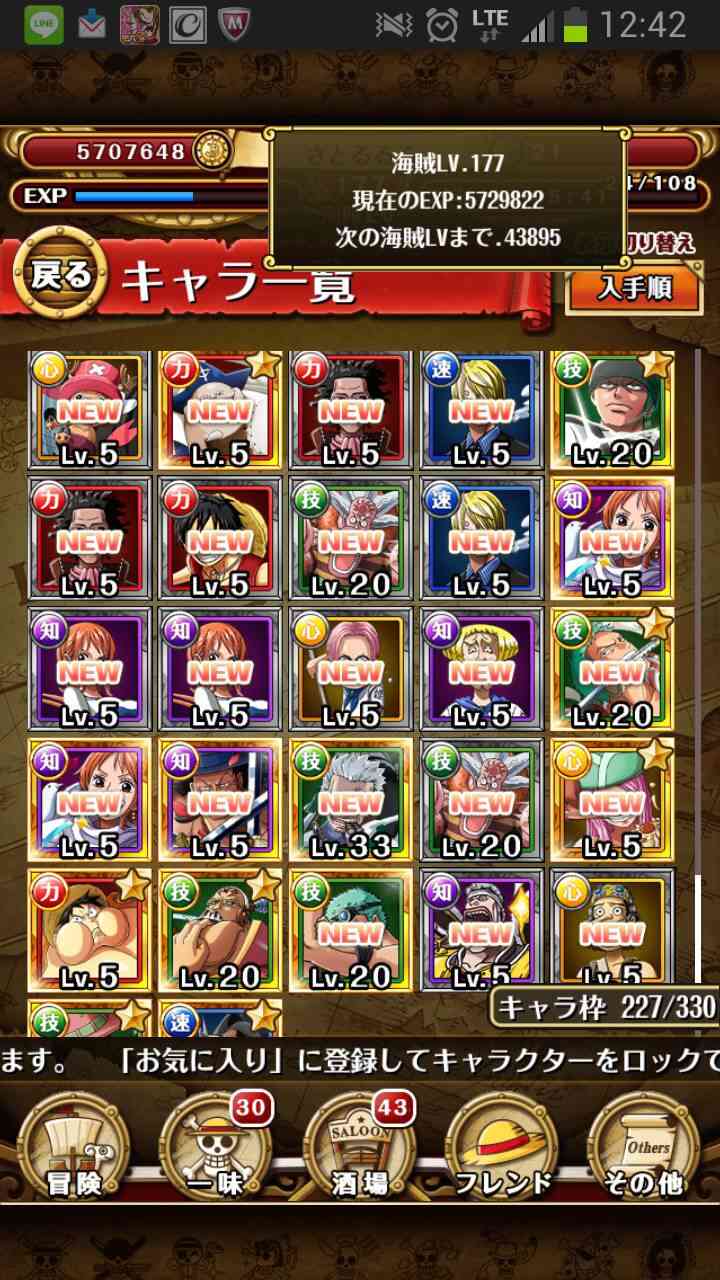Tap the 戻る back button
The image size is (720, 1280).
pos(62,275)
